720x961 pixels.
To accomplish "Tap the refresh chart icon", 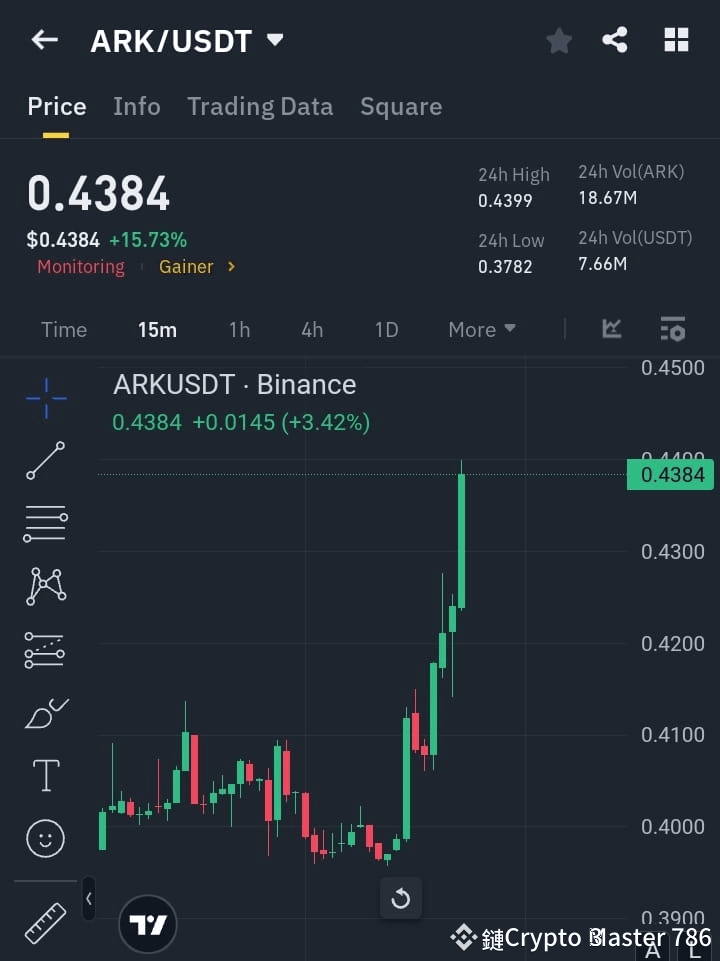I will [x=401, y=899].
